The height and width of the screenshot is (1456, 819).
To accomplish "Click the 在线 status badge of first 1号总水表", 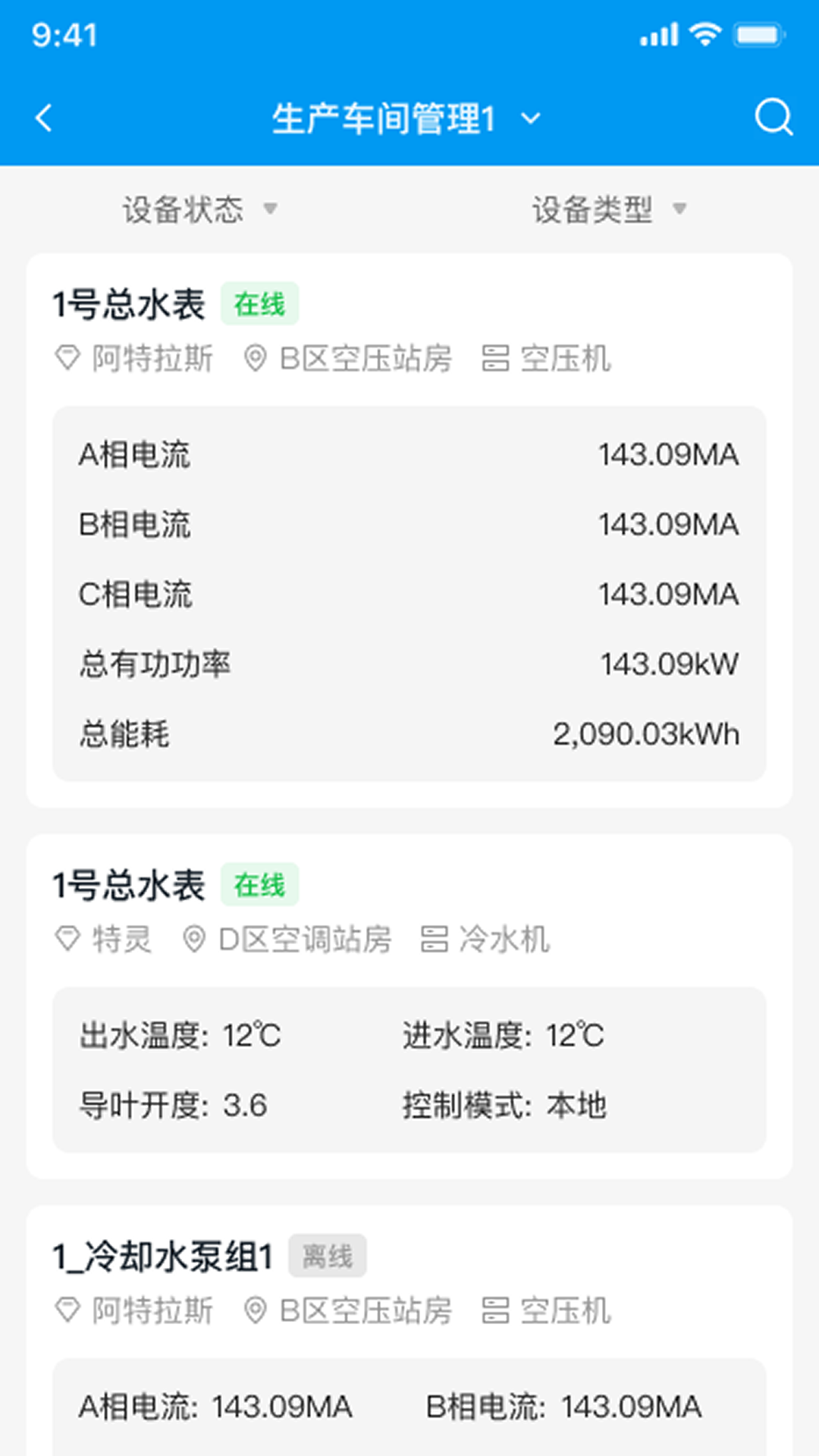I will 259,303.
